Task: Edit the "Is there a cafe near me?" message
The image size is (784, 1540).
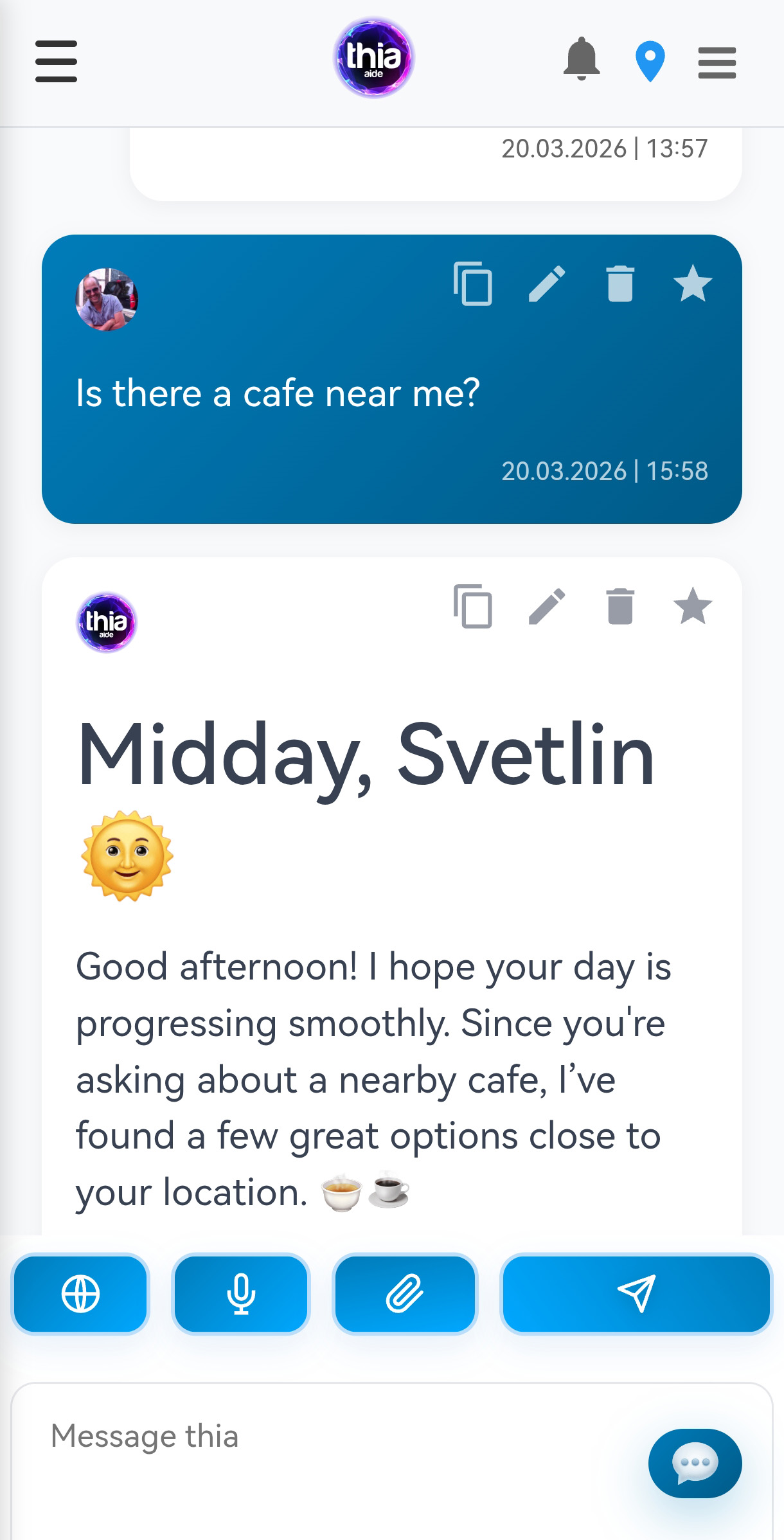Action: click(547, 283)
